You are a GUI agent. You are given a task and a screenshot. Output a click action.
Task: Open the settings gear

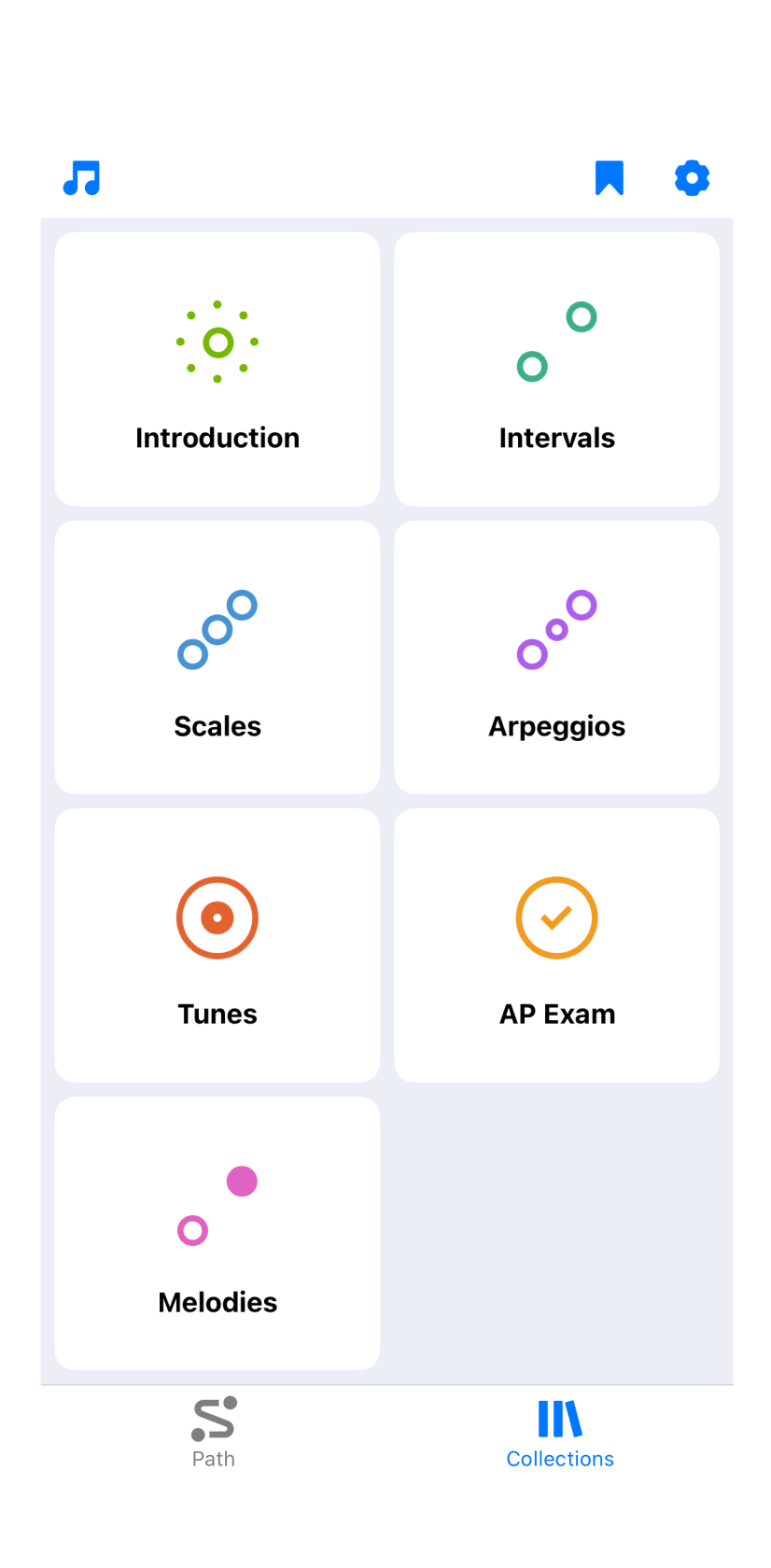(692, 177)
